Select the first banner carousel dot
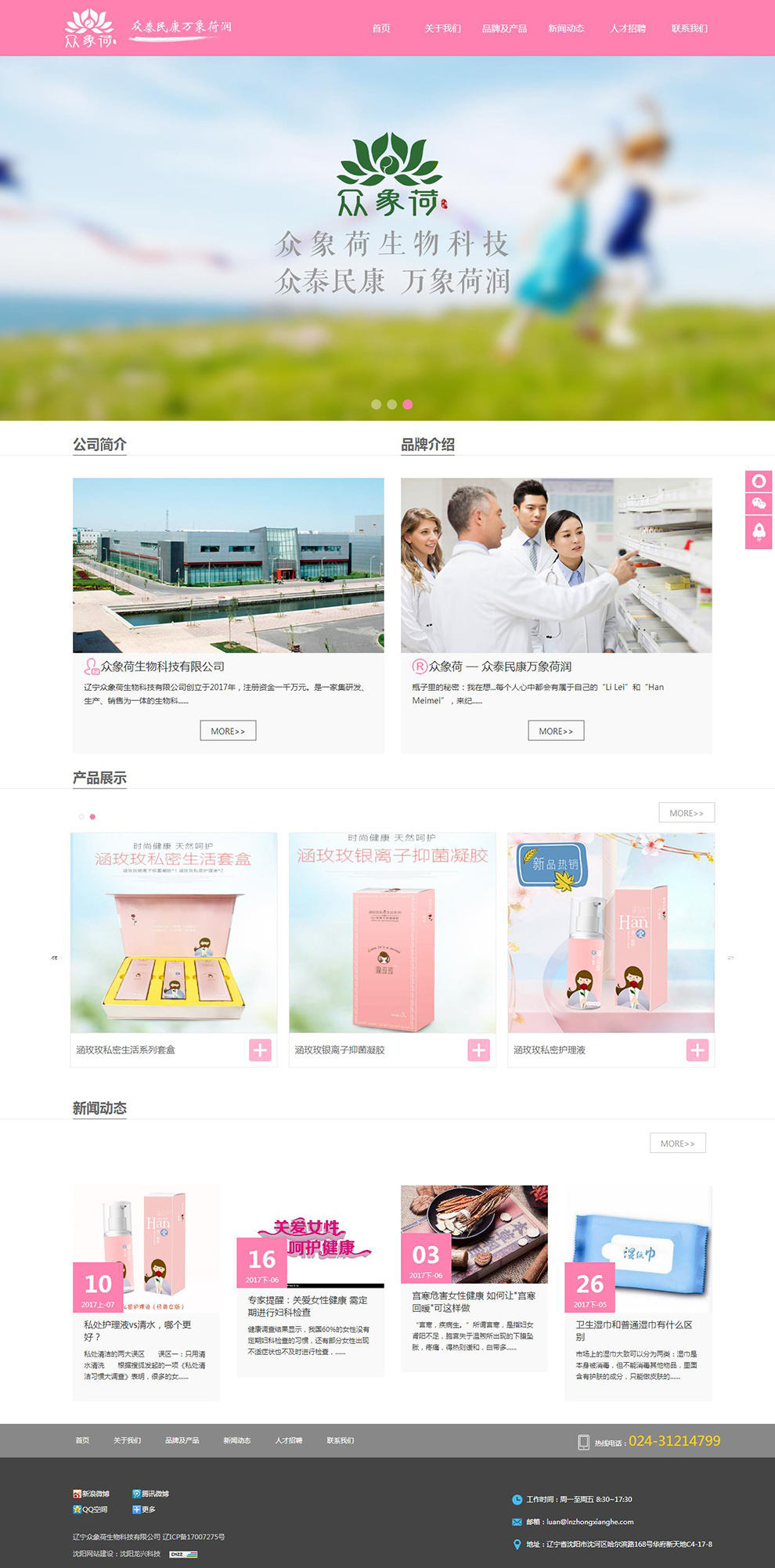The image size is (775, 1568). click(x=377, y=404)
